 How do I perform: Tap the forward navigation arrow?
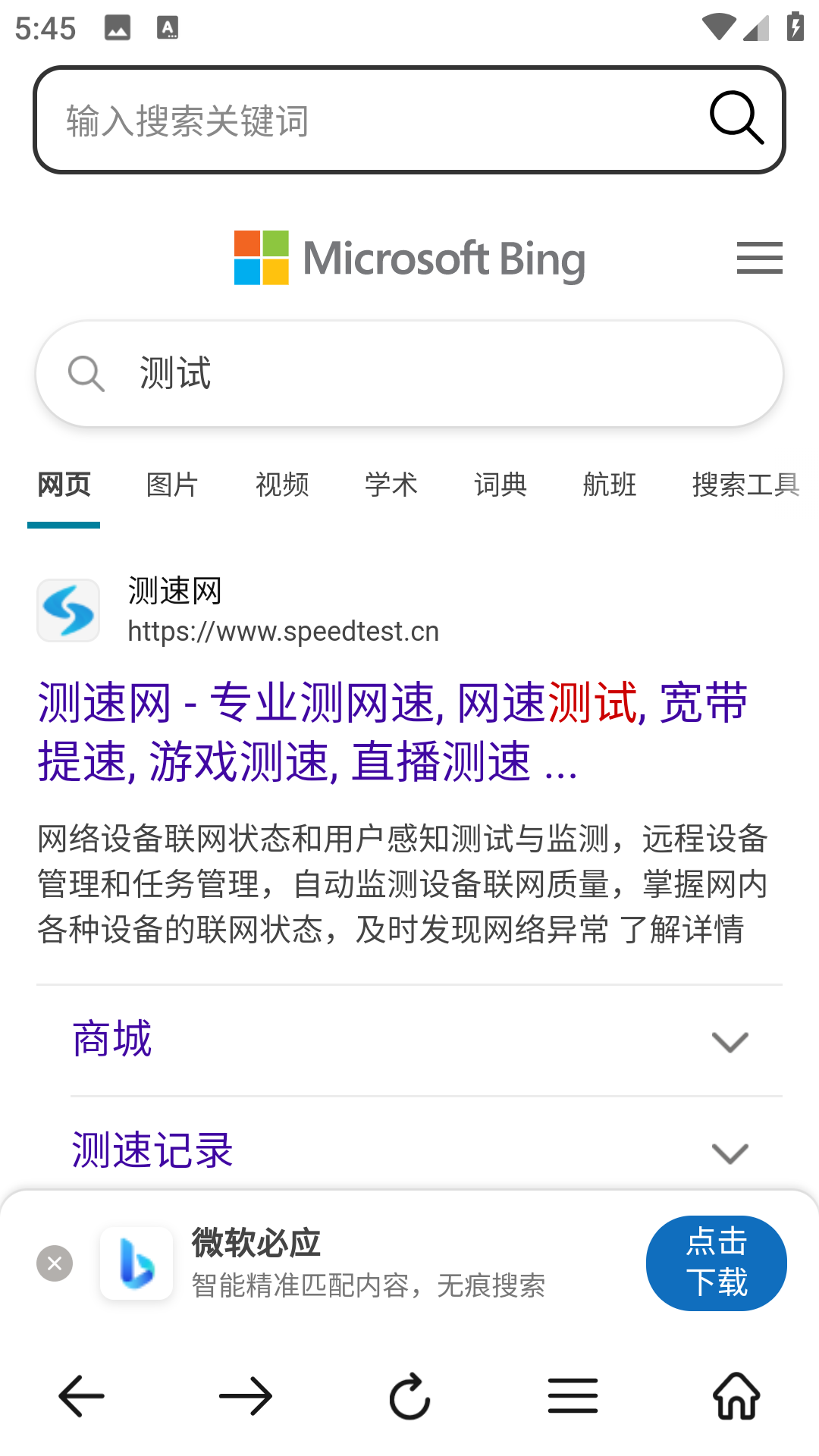pos(246,1396)
